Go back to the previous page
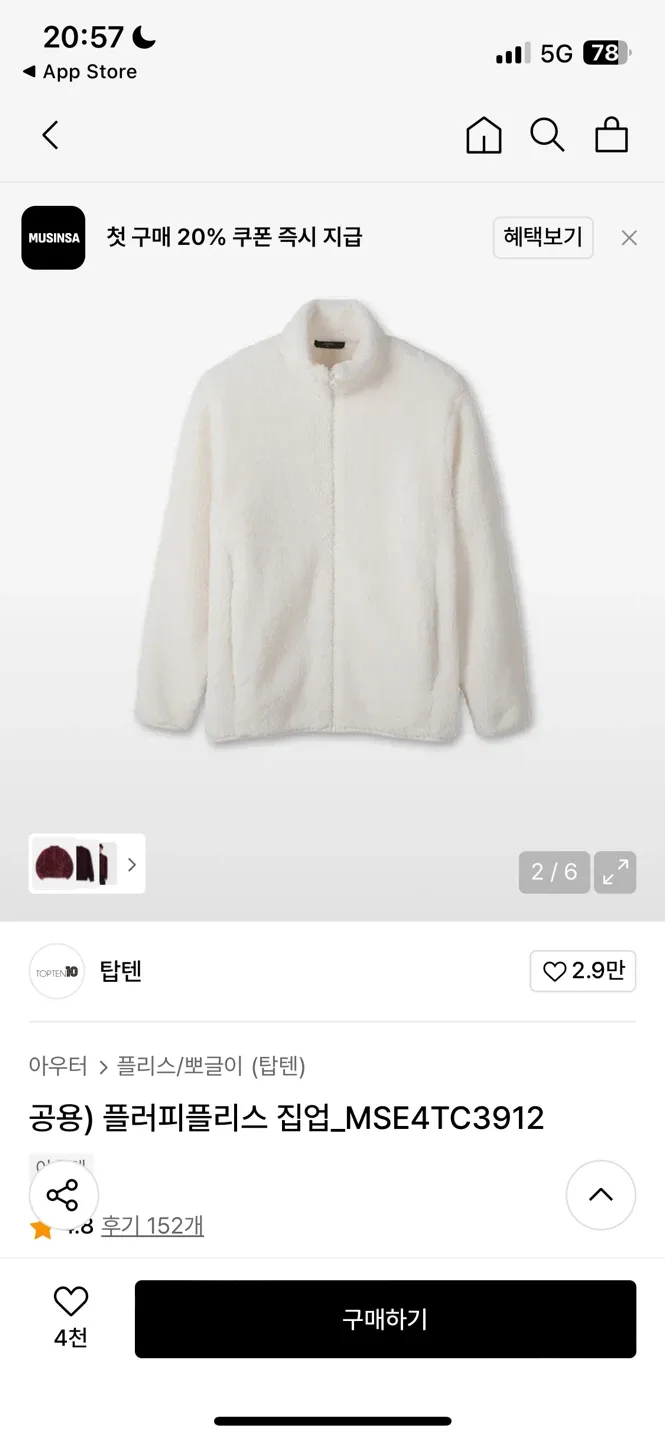665x1440 pixels. click(51, 135)
